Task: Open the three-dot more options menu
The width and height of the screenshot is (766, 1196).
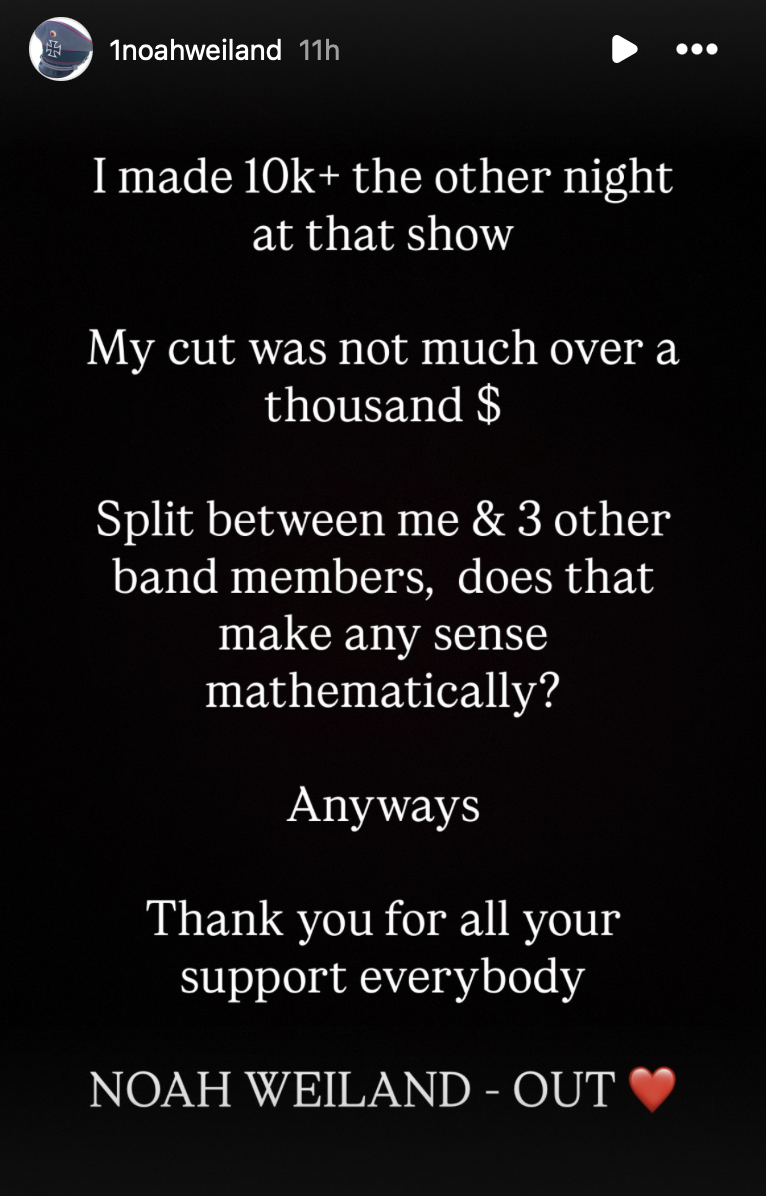Action: click(x=696, y=49)
